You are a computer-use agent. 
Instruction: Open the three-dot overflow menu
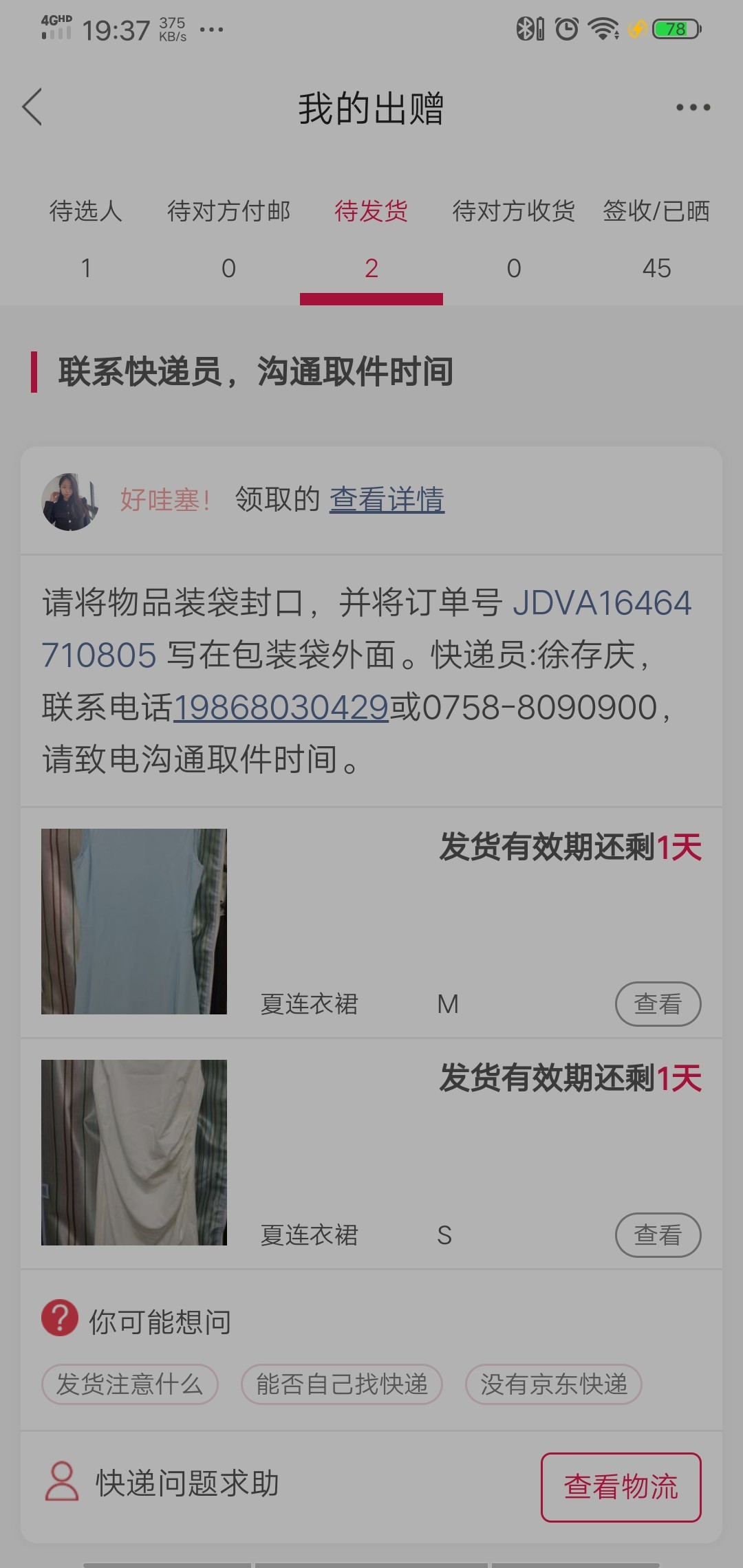(692, 107)
